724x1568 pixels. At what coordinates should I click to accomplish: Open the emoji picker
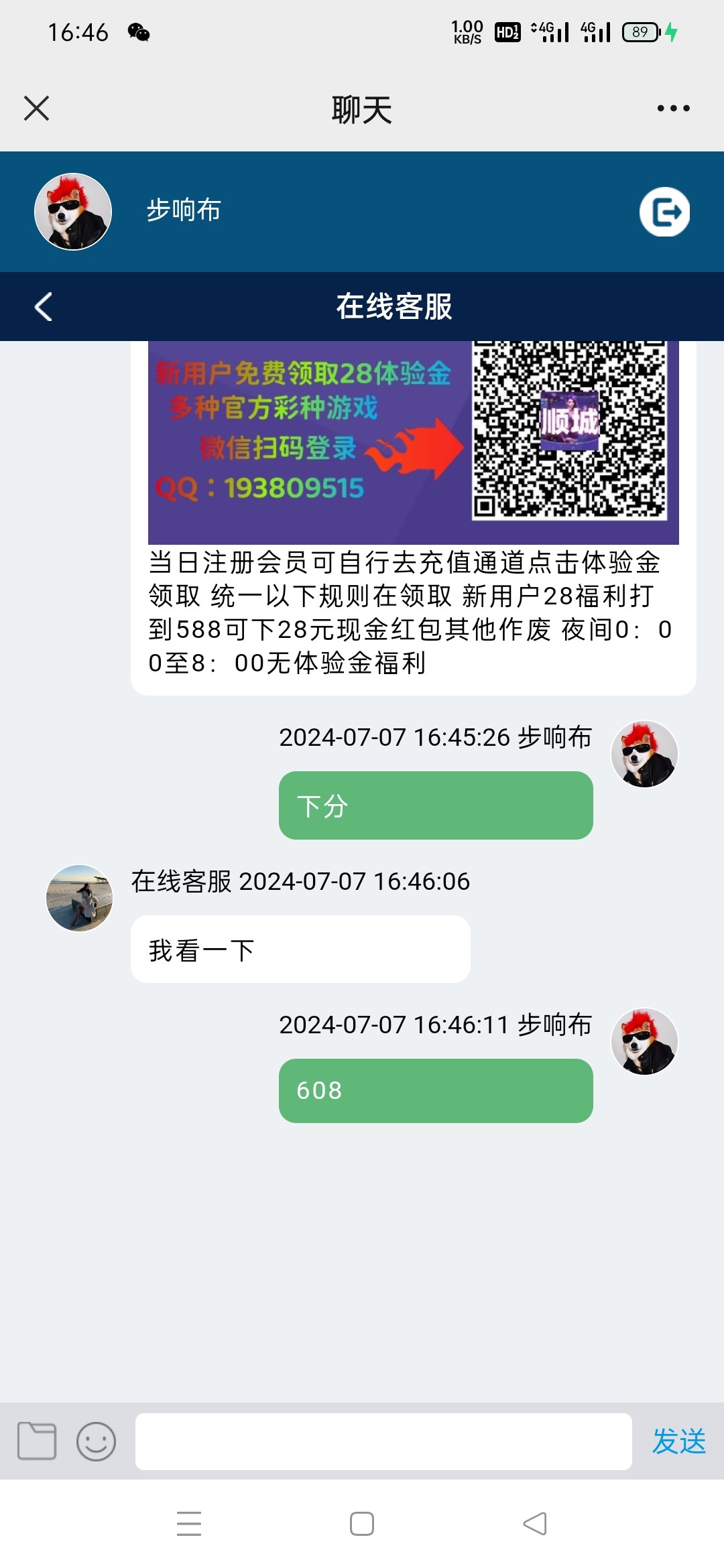96,1441
